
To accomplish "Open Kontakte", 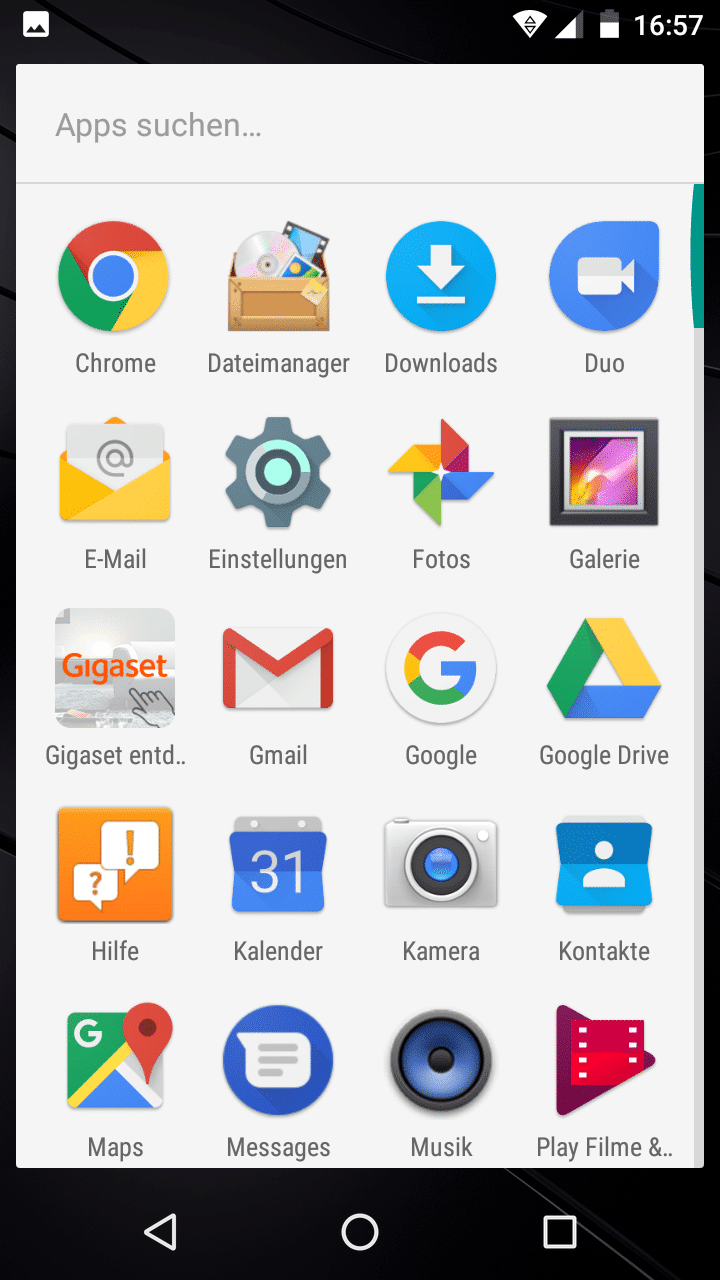I will click(x=604, y=865).
